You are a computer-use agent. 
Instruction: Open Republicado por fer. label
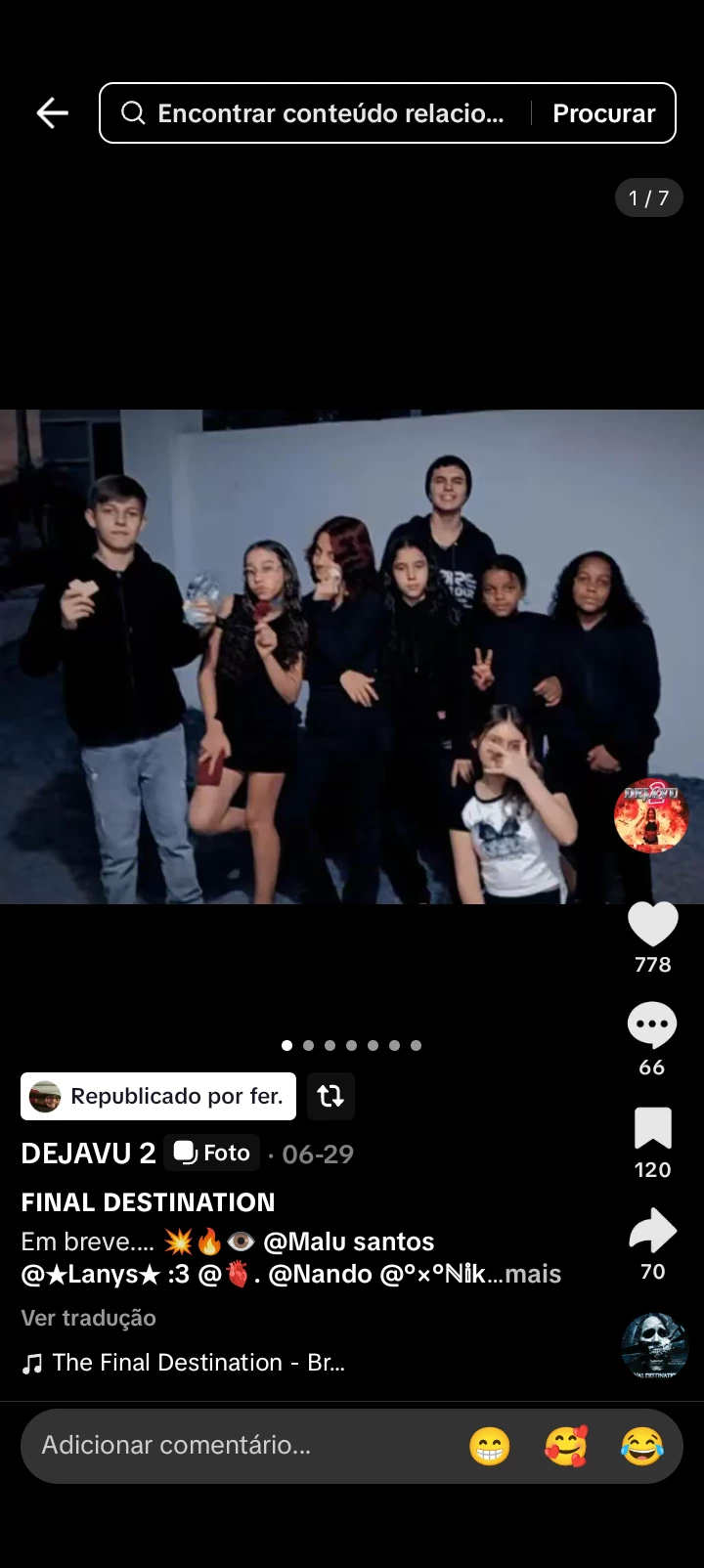tap(158, 1096)
